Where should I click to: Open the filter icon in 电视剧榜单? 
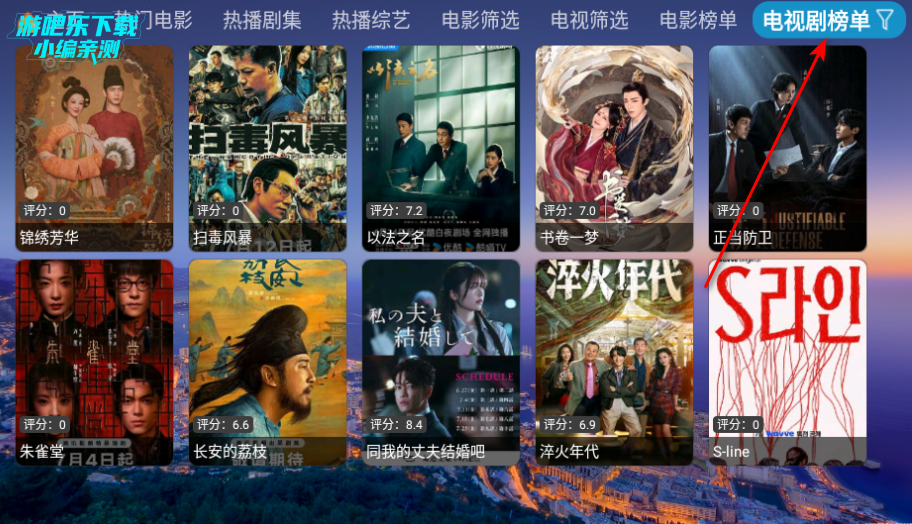tap(885, 19)
